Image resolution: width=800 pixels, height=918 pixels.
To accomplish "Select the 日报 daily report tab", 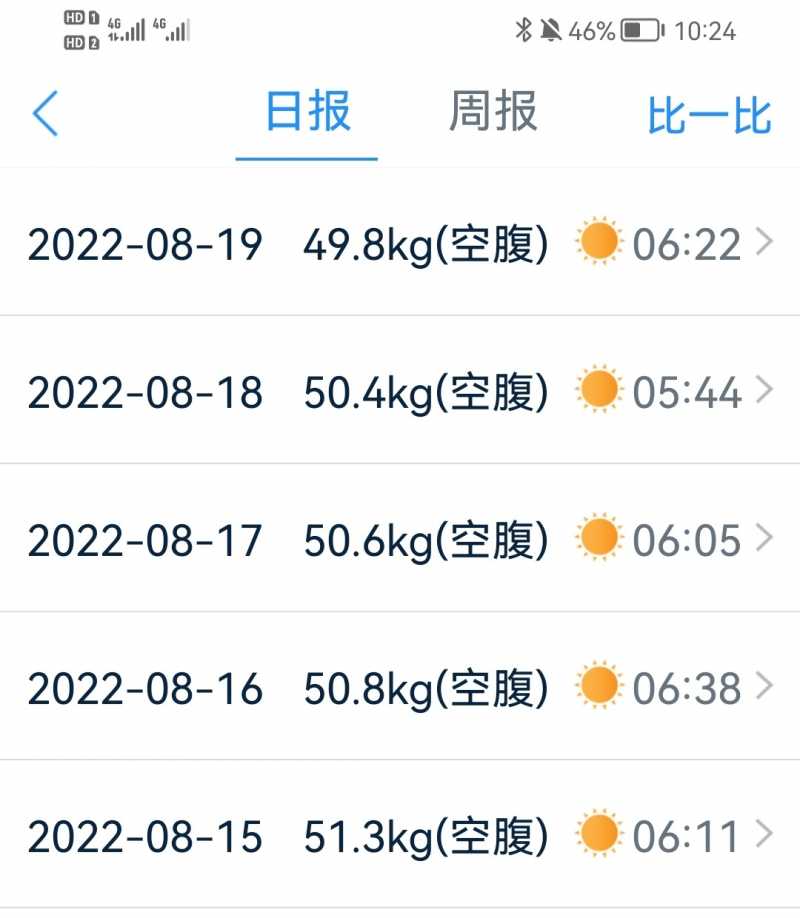I will pos(306,113).
